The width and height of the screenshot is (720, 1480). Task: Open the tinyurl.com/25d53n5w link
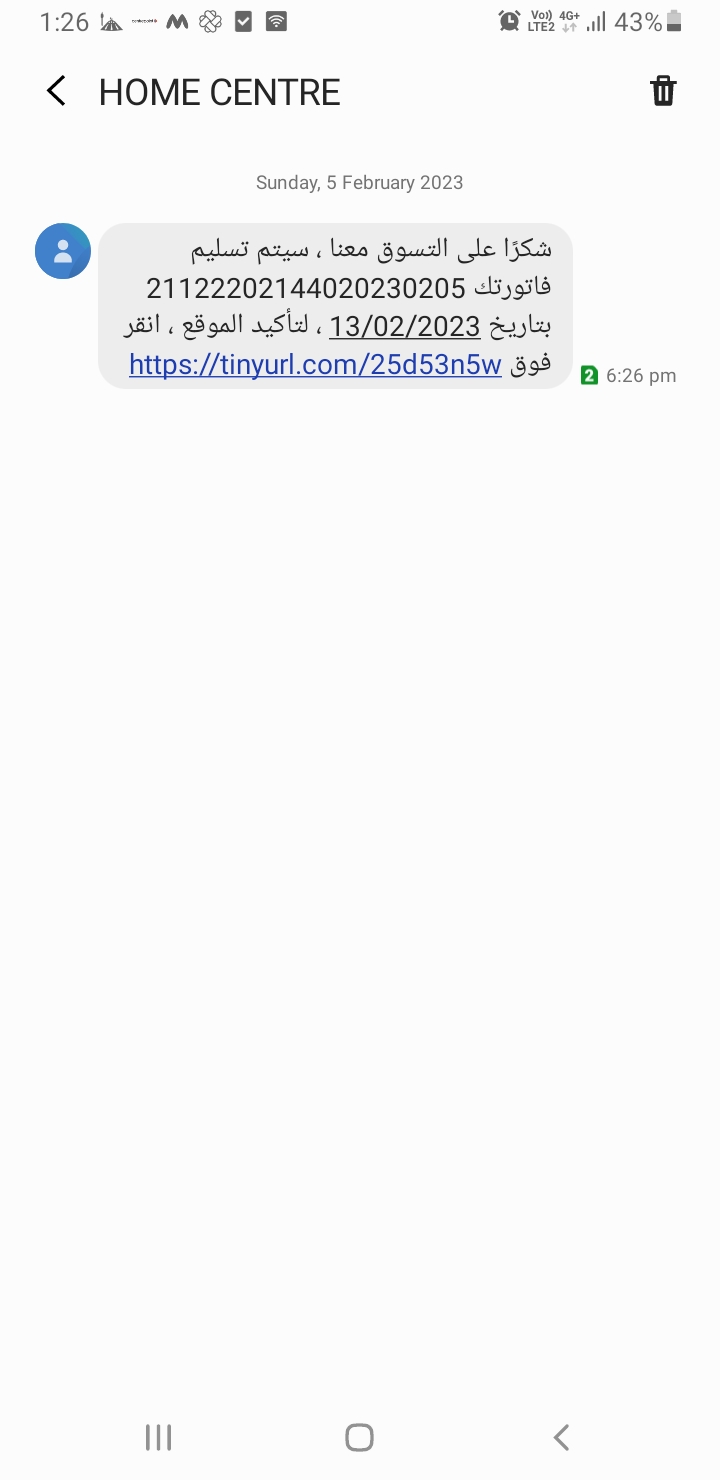click(315, 365)
